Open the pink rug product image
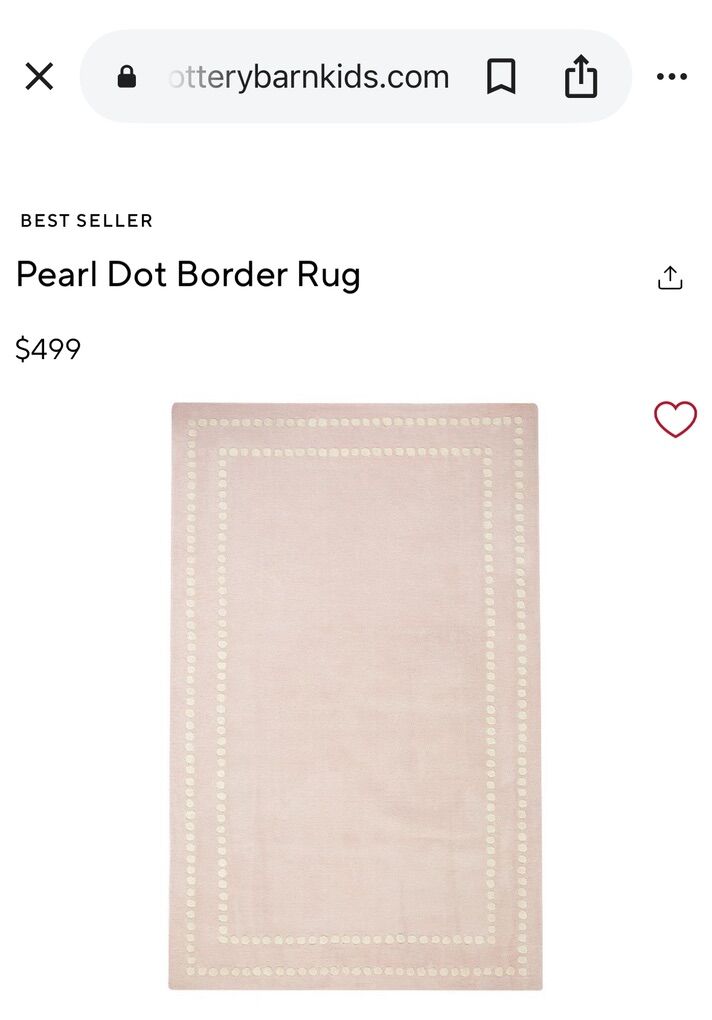This screenshot has height=1020, width=712. pyautogui.click(x=355, y=696)
